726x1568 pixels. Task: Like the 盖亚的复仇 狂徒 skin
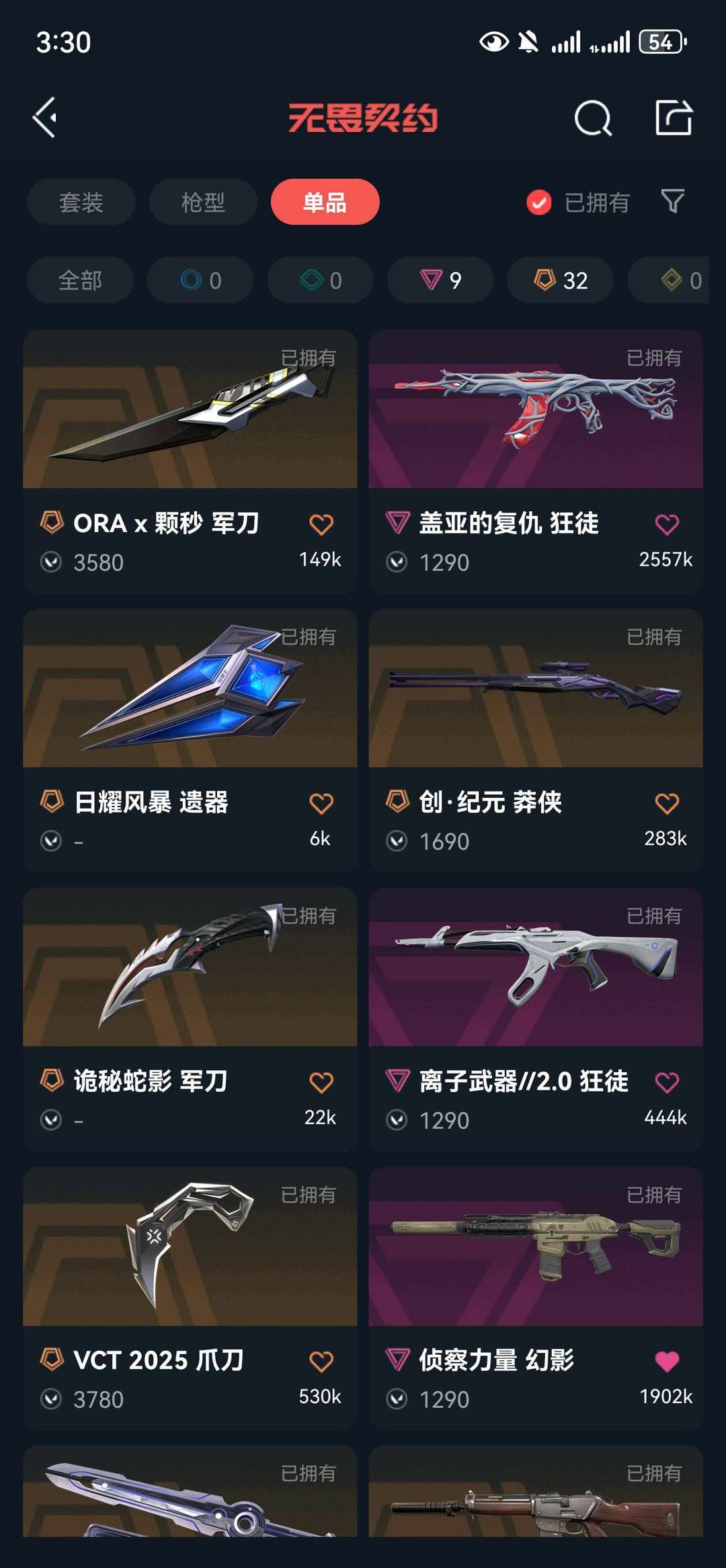(x=666, y=524)
